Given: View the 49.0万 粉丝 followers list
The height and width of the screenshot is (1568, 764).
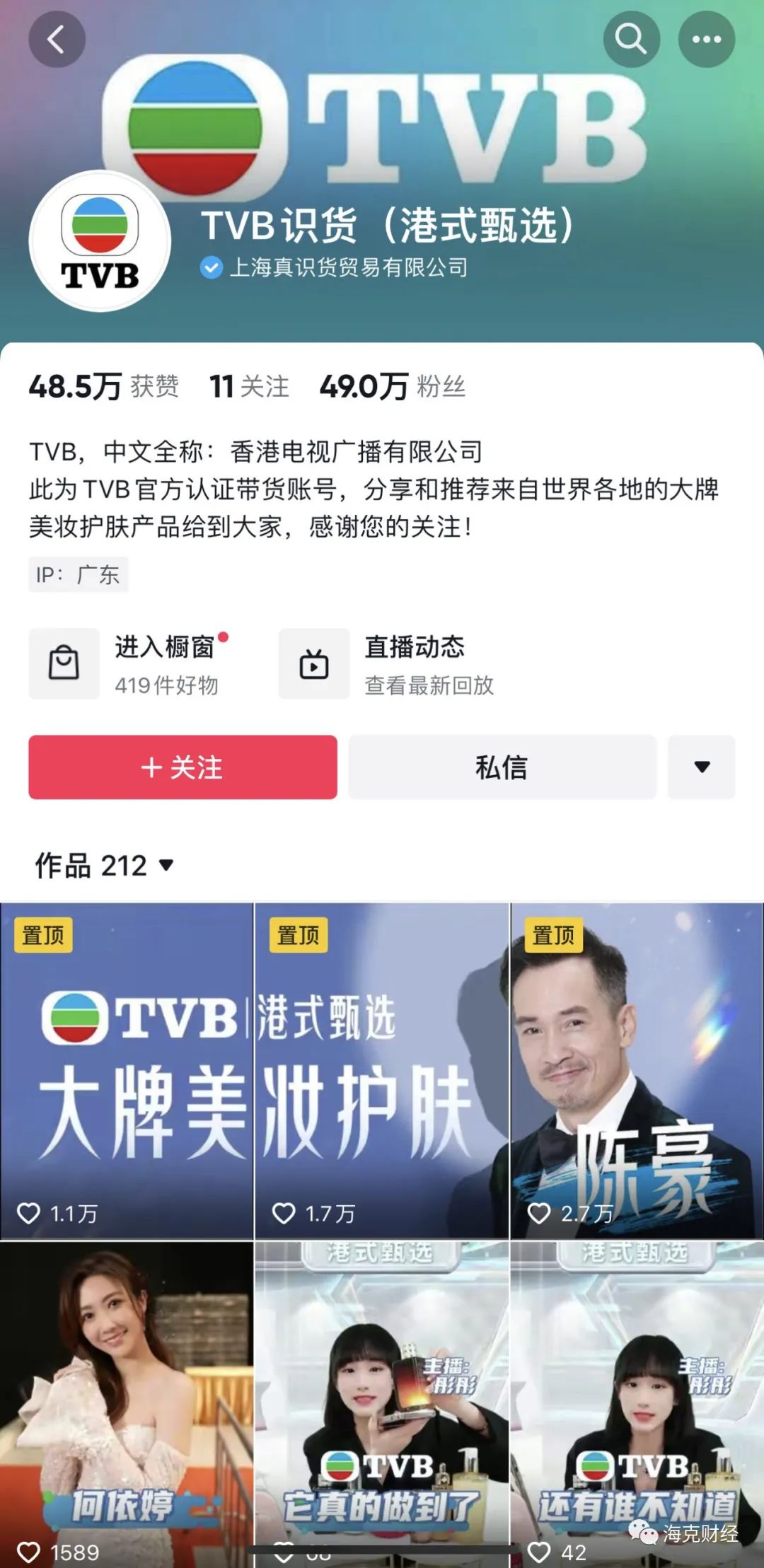Looking at the screenshot, I should pyautogui.click(x=393, y=387).
